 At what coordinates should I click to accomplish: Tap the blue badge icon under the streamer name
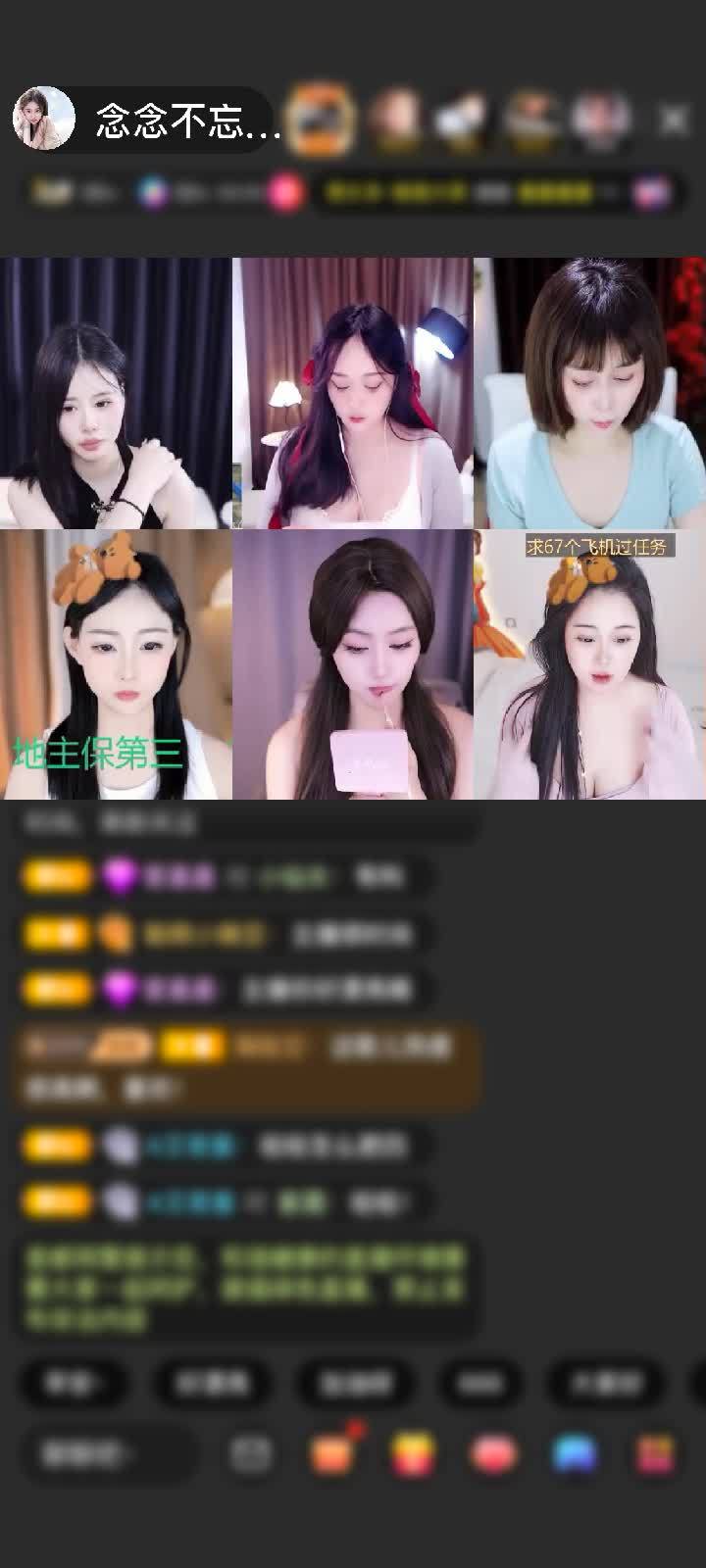click(148, 193)
